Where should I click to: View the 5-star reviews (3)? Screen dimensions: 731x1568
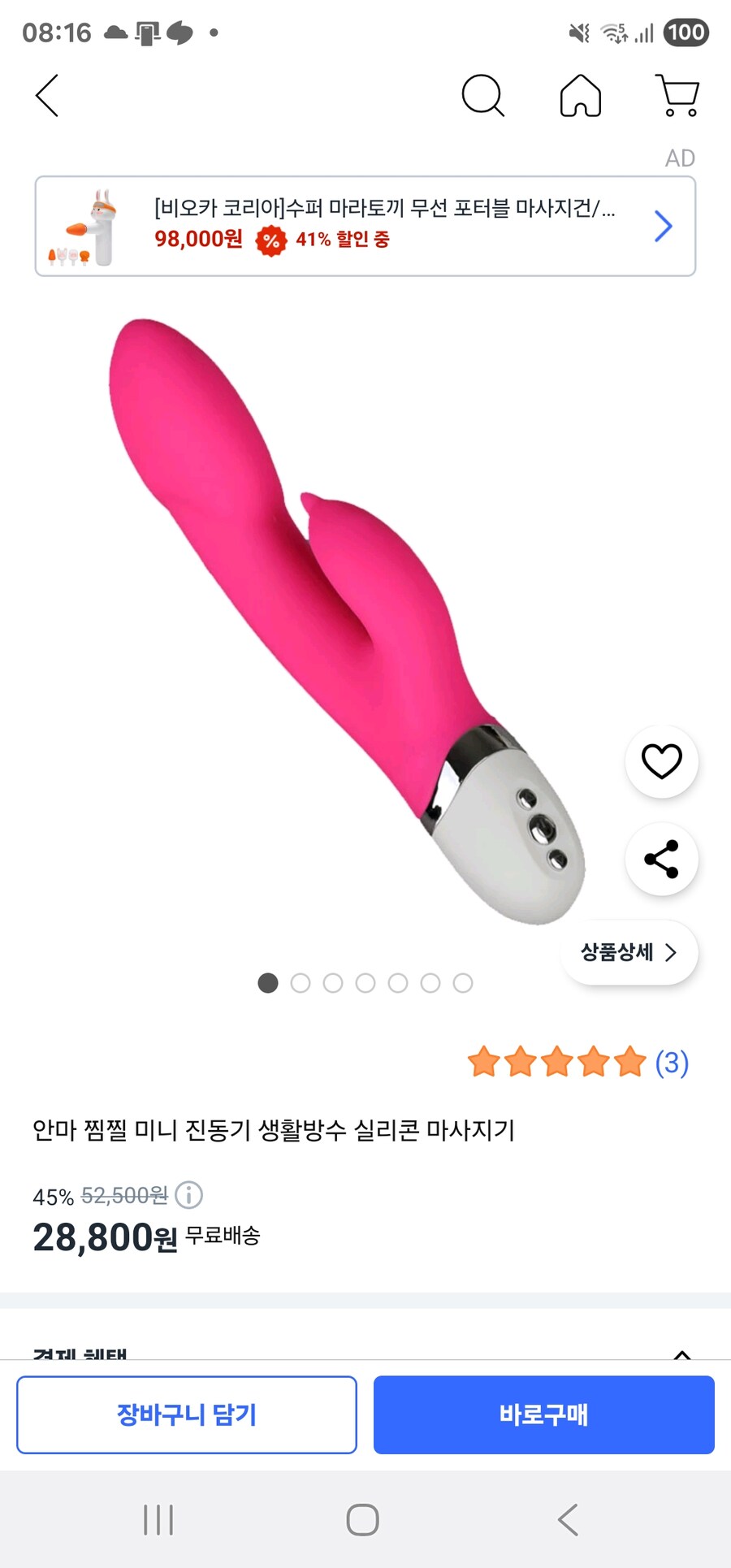(x=577, y=1063)
